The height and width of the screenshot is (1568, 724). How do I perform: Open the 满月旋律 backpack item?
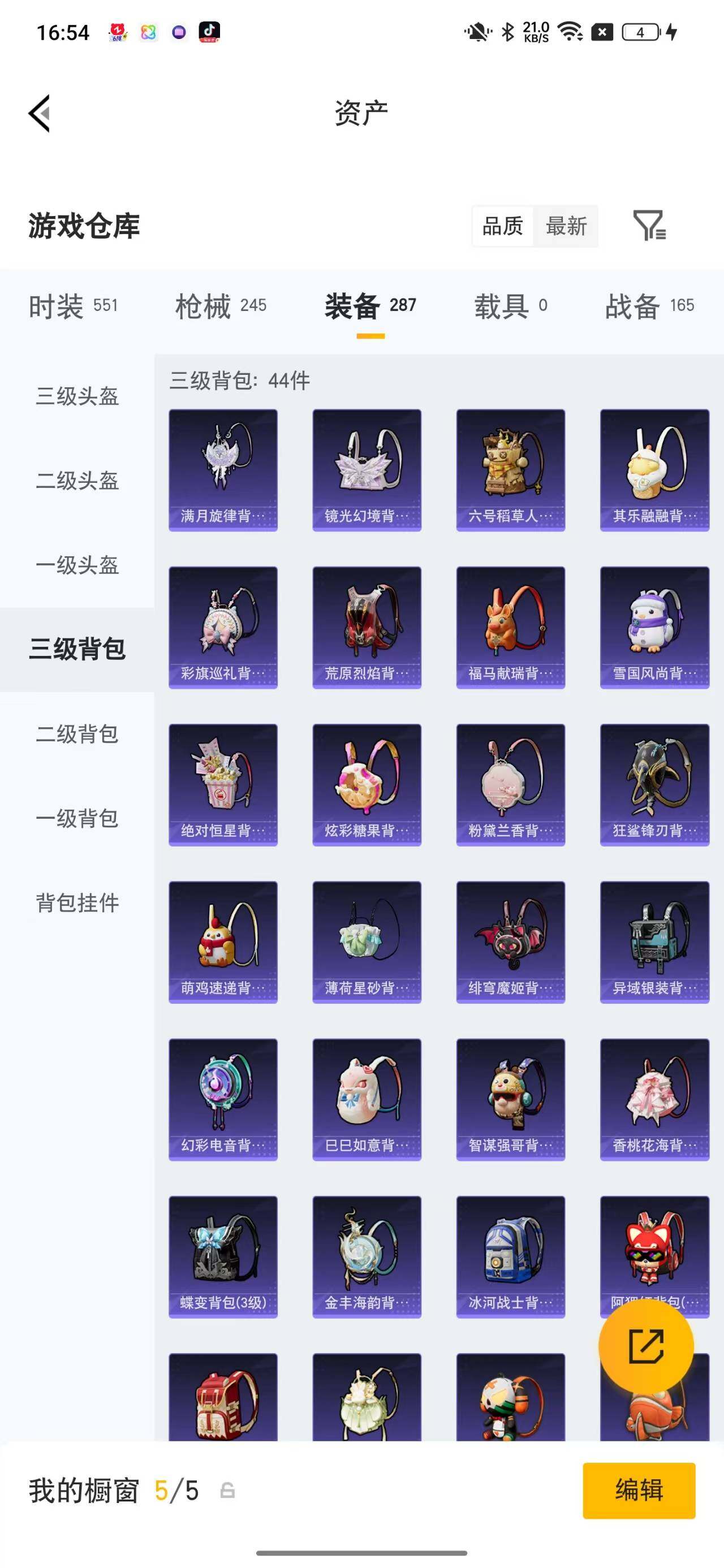(223, 470)
